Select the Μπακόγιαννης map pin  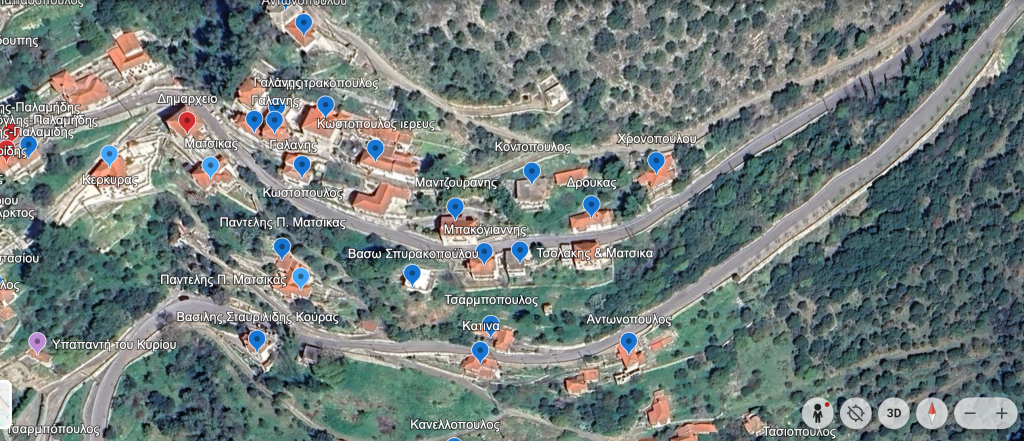tap(455, 207)
